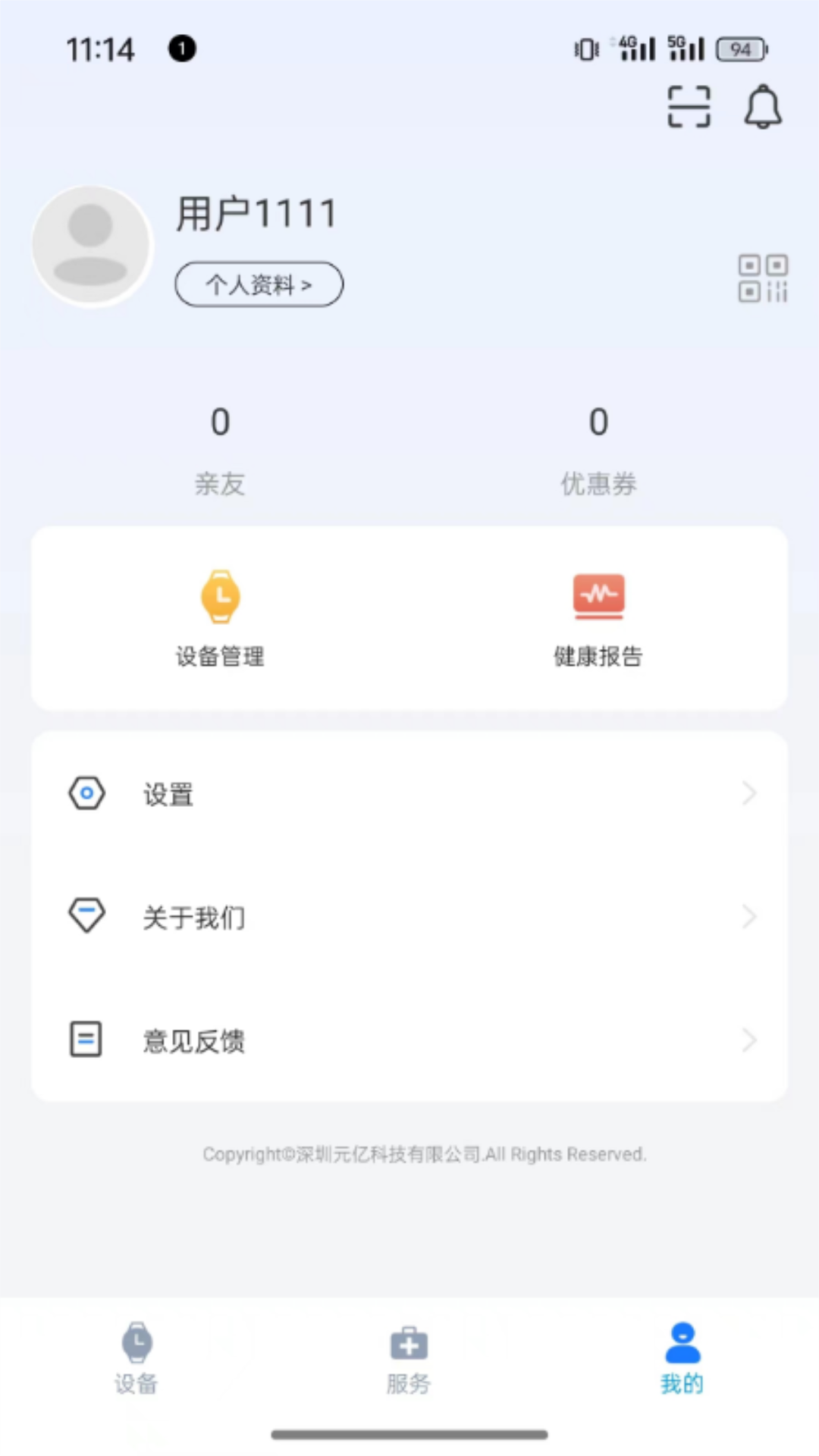819x1456 pixels.
Task: Expand the 设置 row chevron
Action: (749, 793)
